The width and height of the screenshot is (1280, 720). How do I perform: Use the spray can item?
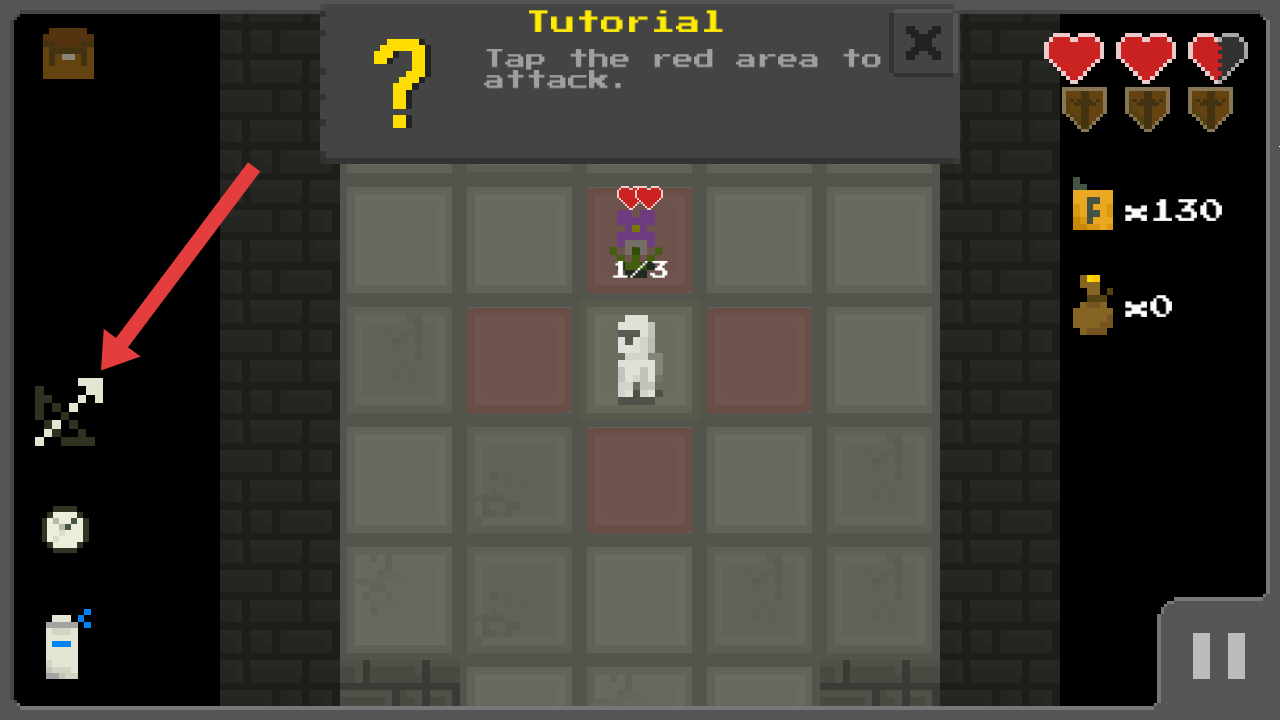(x=65, y=646)
